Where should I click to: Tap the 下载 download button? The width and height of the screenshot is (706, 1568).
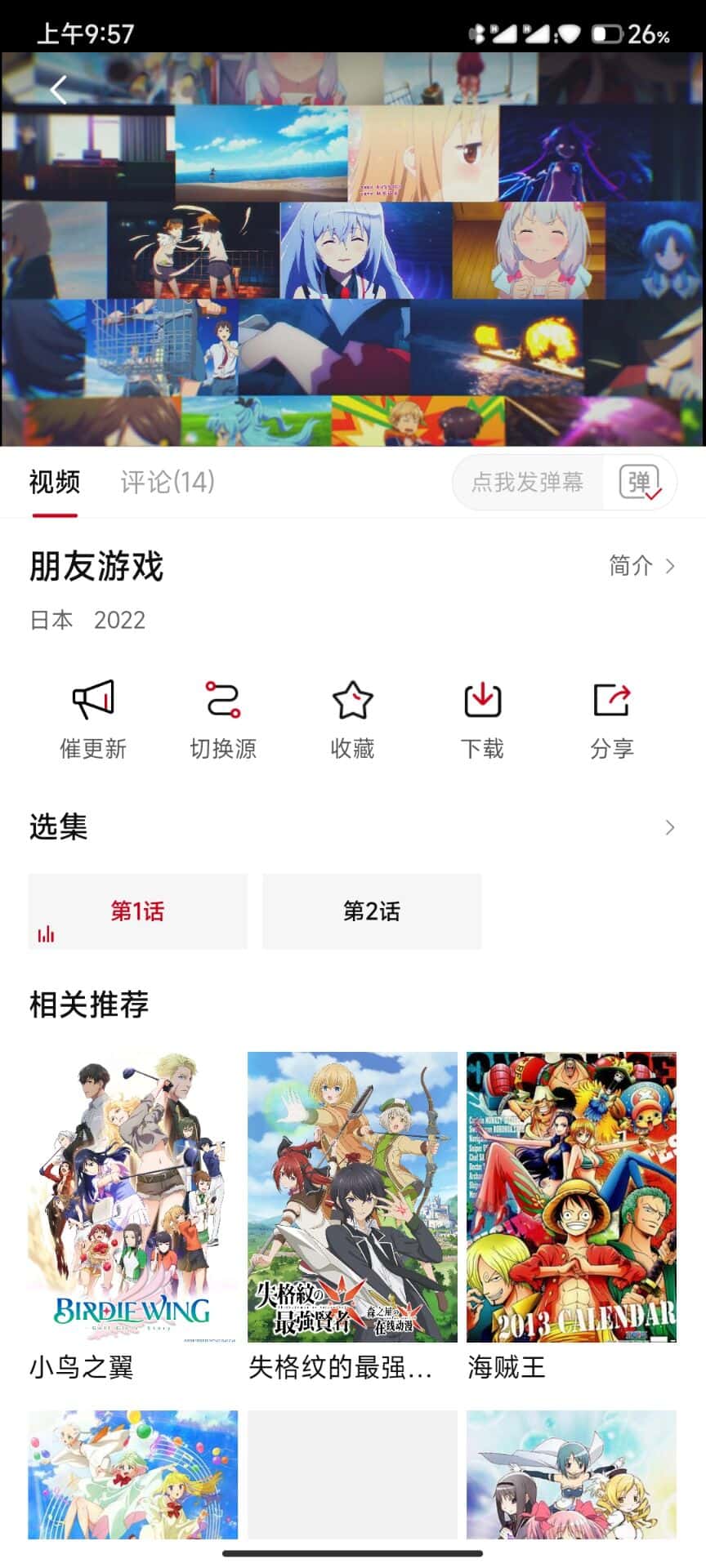482,719
